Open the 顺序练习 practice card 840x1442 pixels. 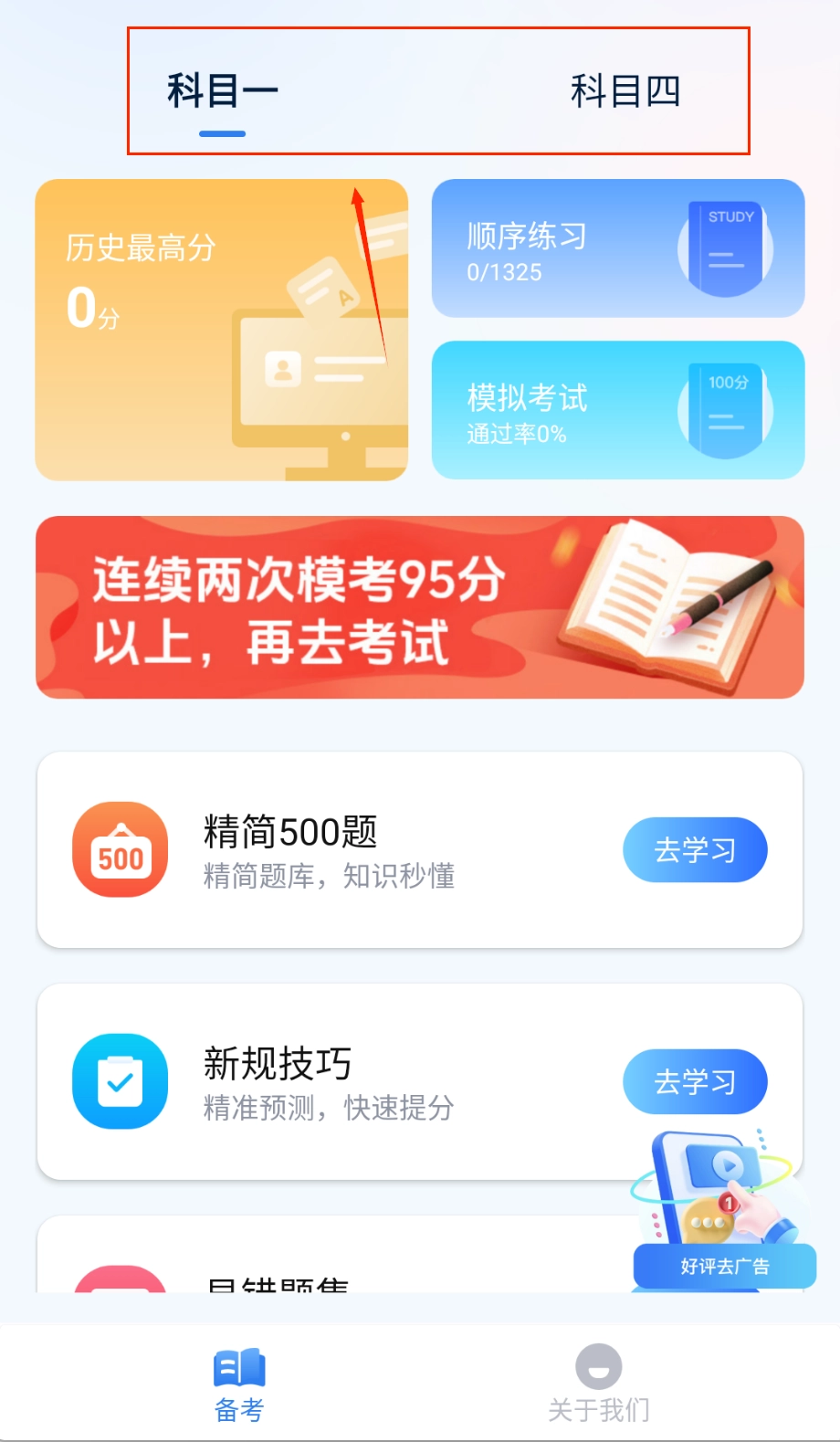[x=617, y=248]
